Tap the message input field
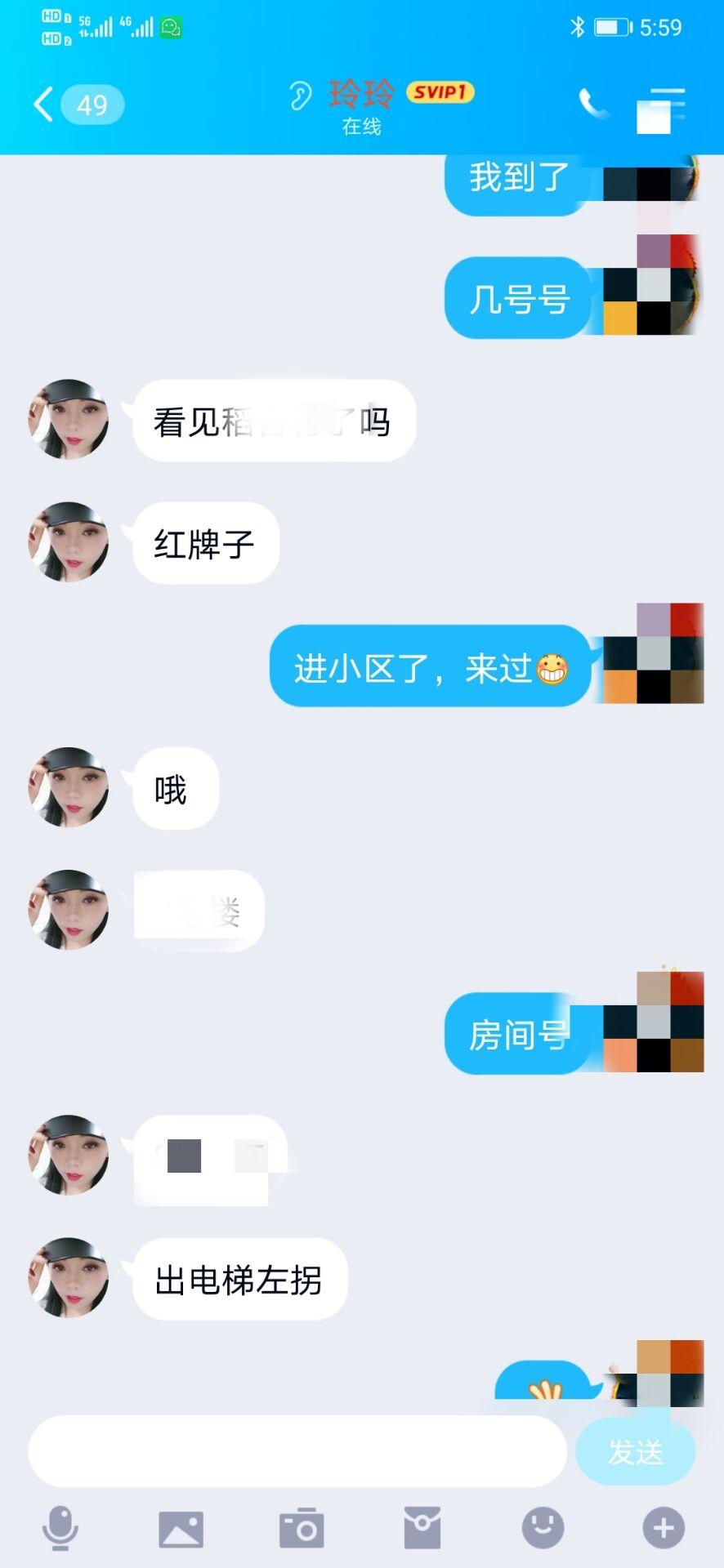 click(294, 1452)
